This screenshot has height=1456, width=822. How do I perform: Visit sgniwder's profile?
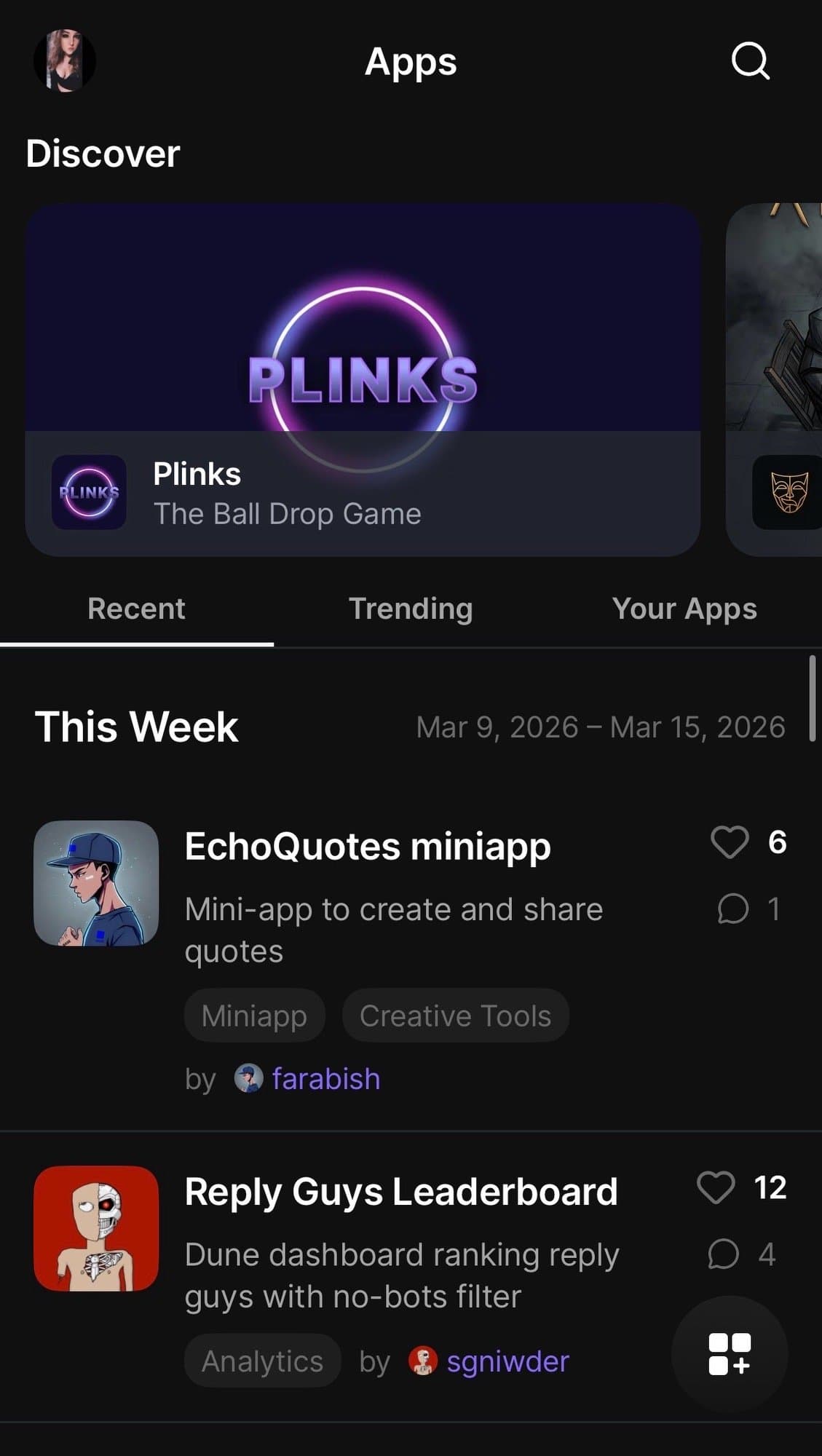tap(507, 1361)
